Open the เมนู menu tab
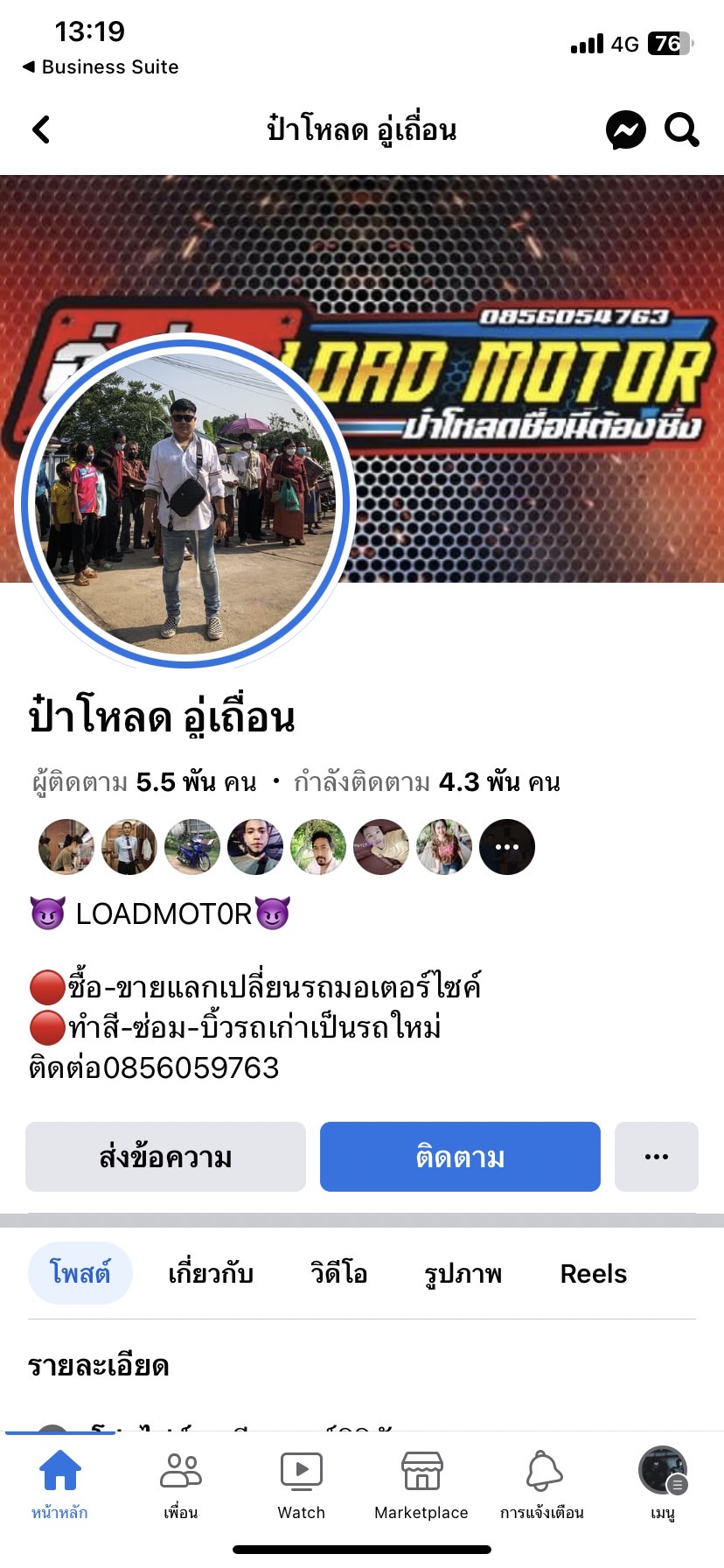The width and height of the screenshot is (724, 1568). click(663, 1484)
